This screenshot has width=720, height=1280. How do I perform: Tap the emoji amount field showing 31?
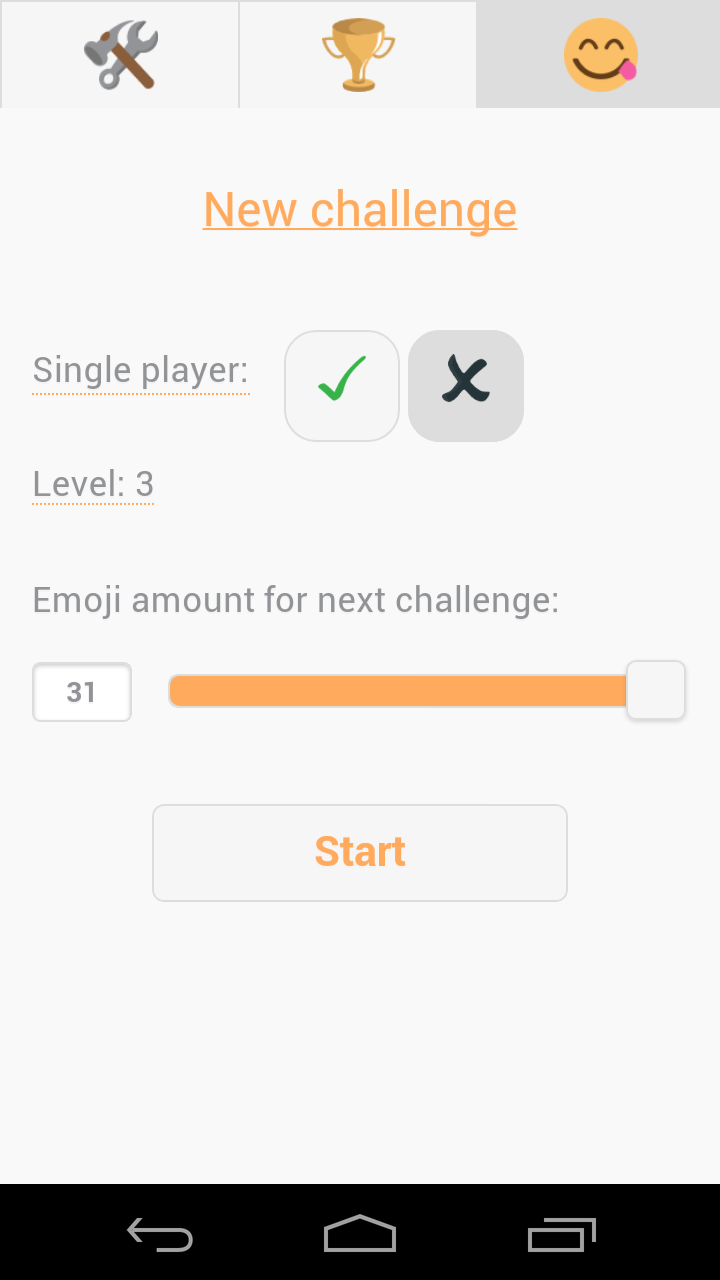[x=82, y=692]
